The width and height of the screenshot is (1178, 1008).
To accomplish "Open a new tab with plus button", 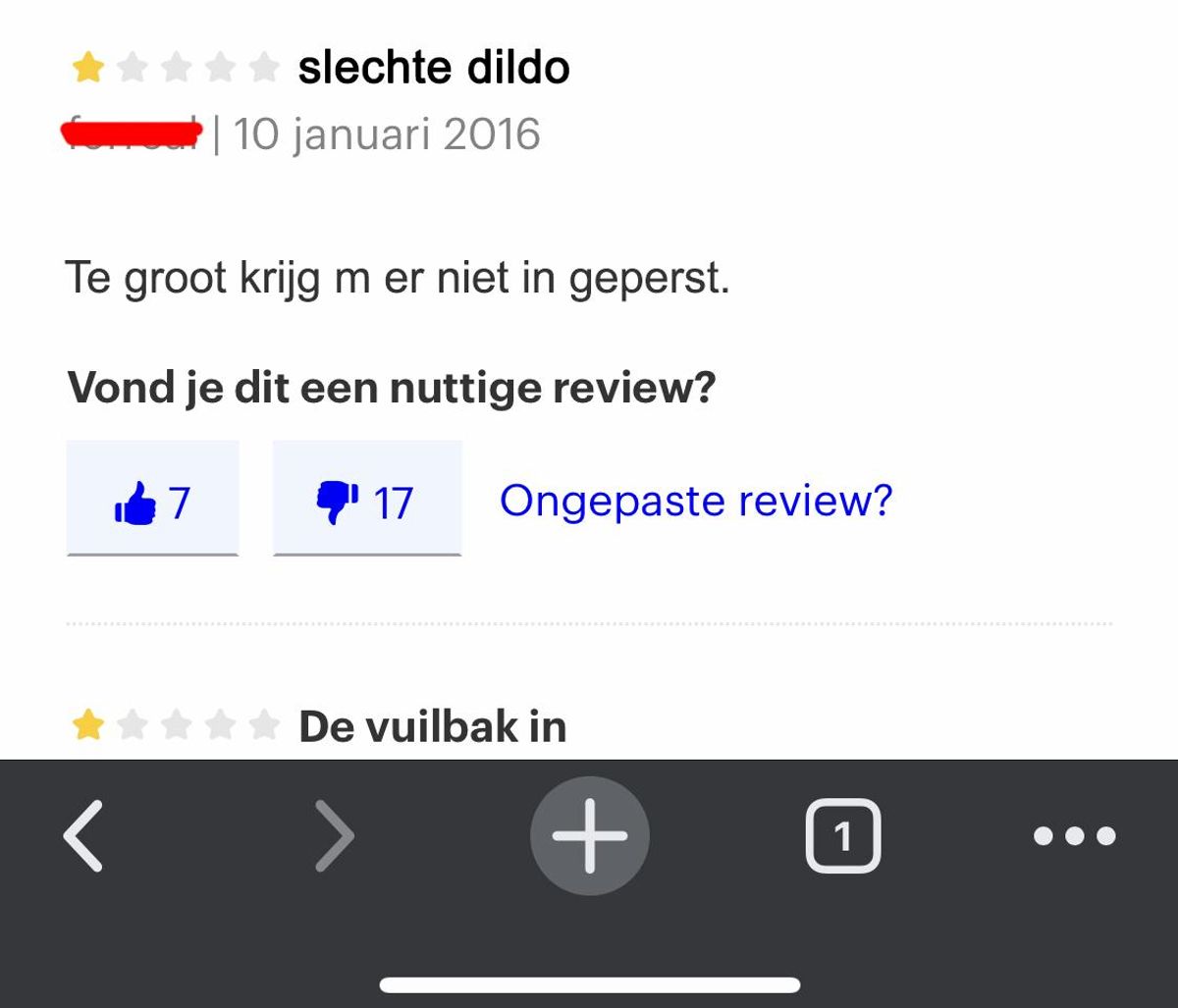I will [589, 835].
